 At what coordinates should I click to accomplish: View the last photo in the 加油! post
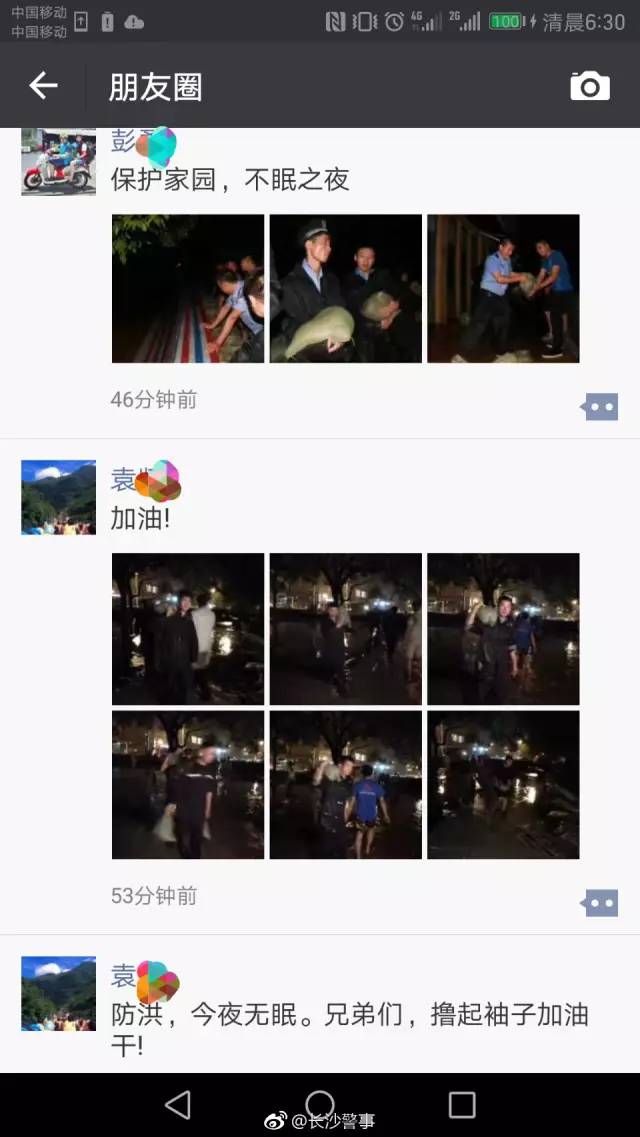pos(503,785)
